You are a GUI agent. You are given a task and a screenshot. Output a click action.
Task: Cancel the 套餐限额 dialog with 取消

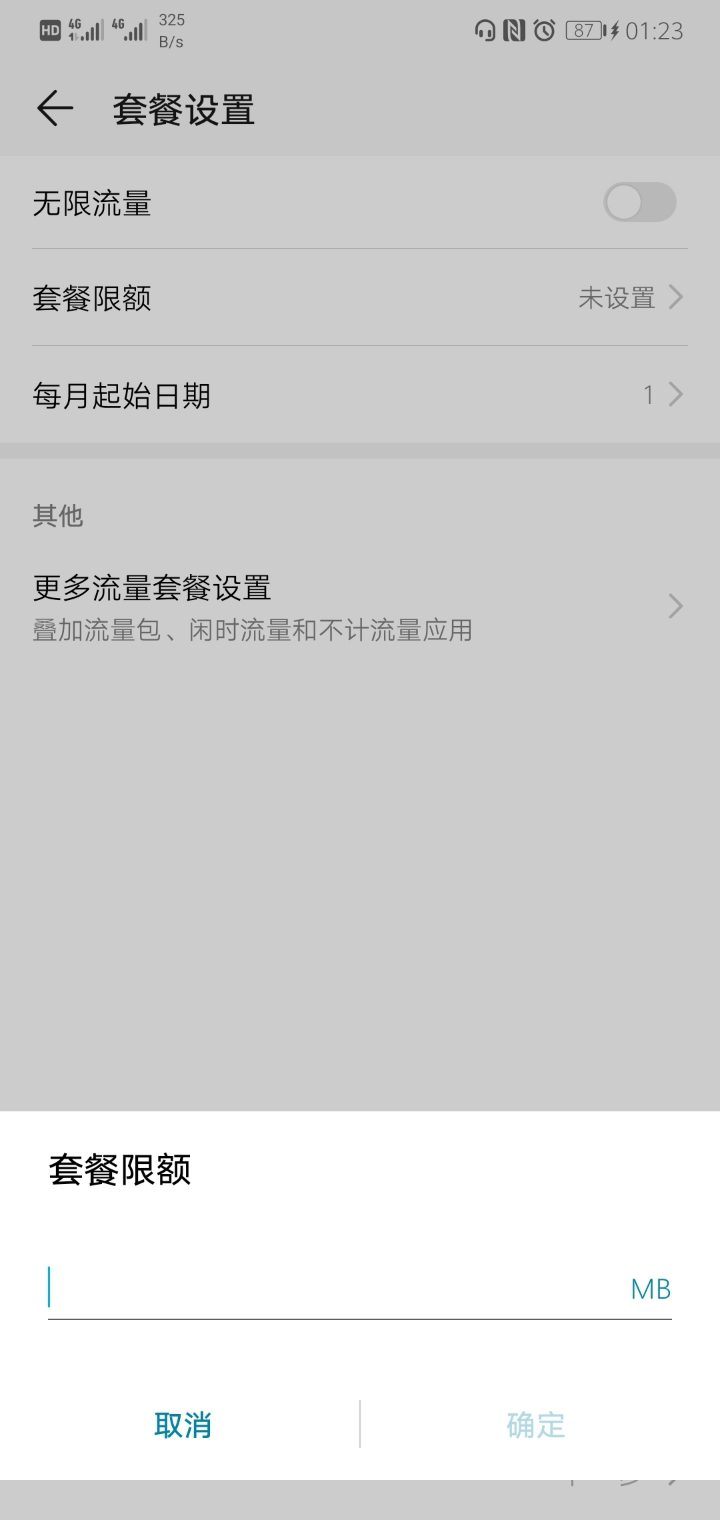pos(182,1424)
